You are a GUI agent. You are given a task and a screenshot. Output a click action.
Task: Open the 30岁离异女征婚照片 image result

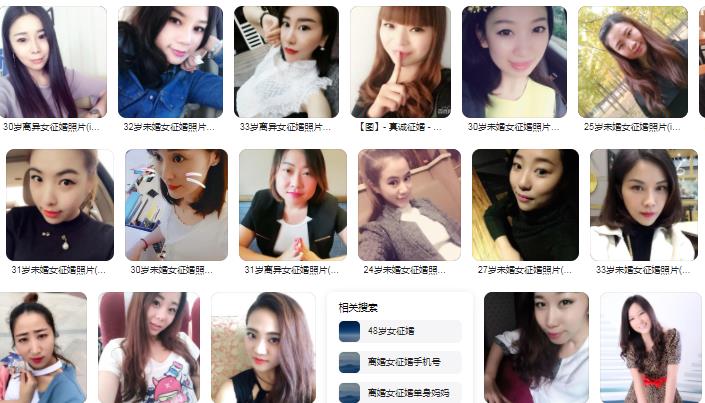coord(54,62)
